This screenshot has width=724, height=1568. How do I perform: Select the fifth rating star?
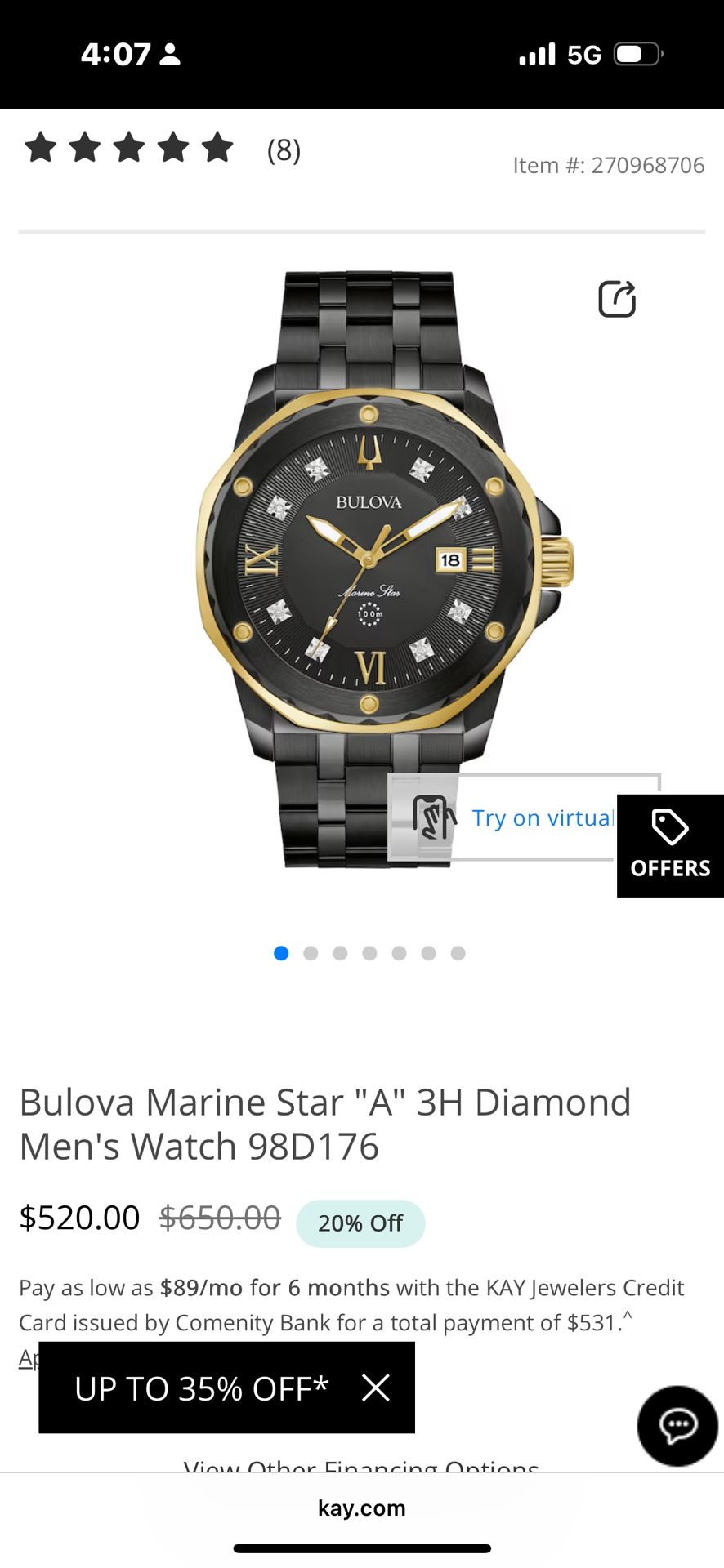click(x=216, y=149)
